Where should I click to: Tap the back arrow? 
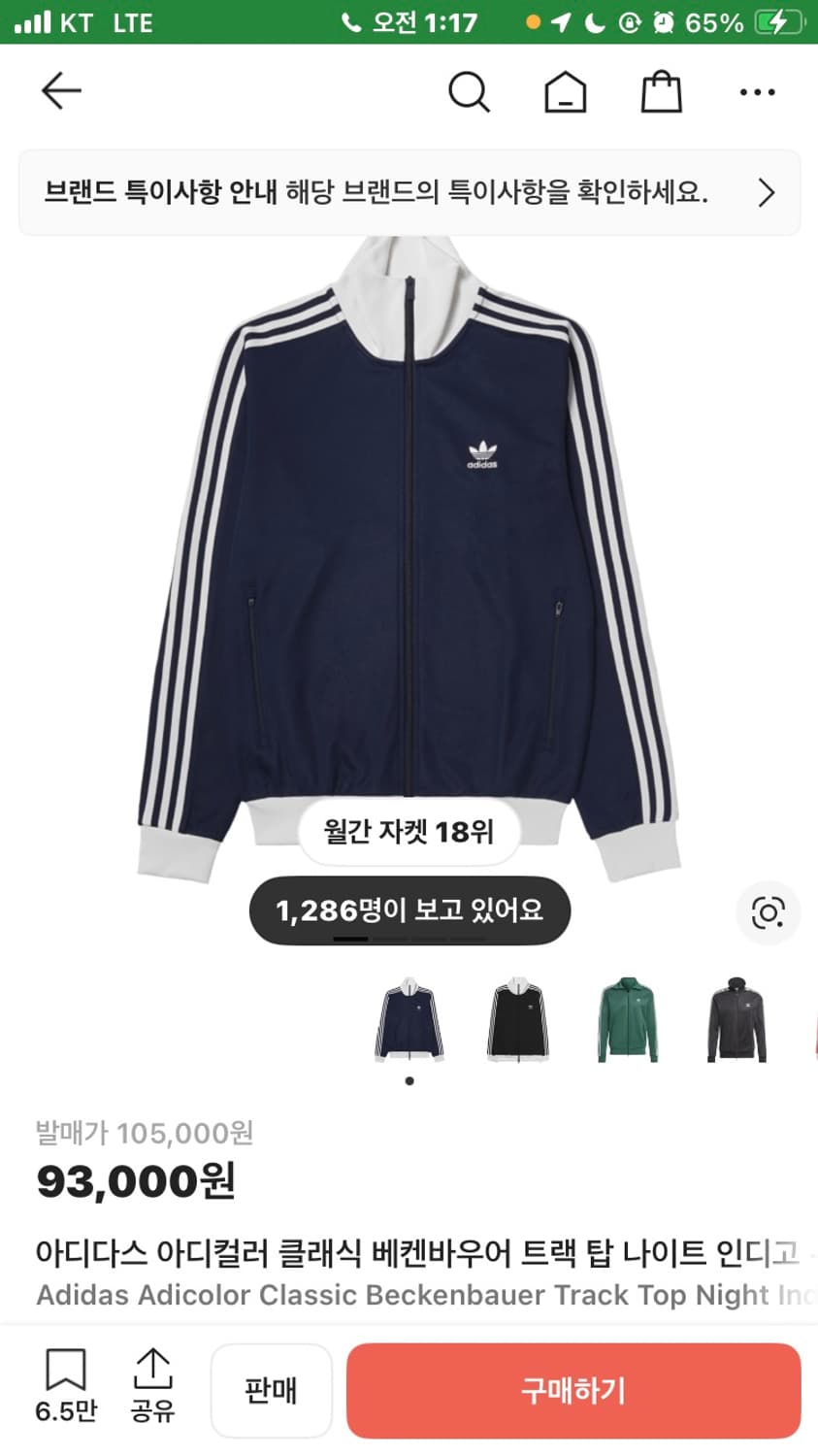pos(61,89)
